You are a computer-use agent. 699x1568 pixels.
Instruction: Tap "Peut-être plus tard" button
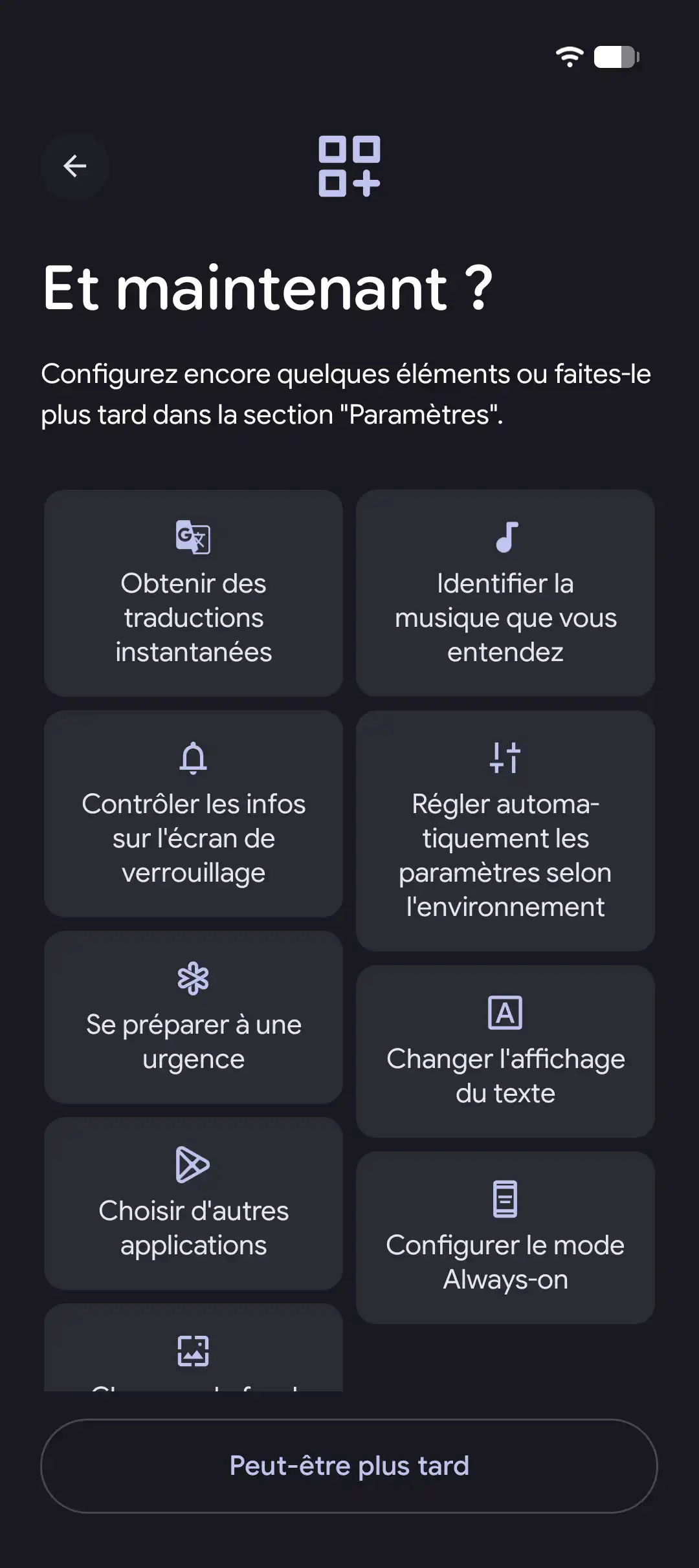pyautogui.click(x=349, y=1466)
